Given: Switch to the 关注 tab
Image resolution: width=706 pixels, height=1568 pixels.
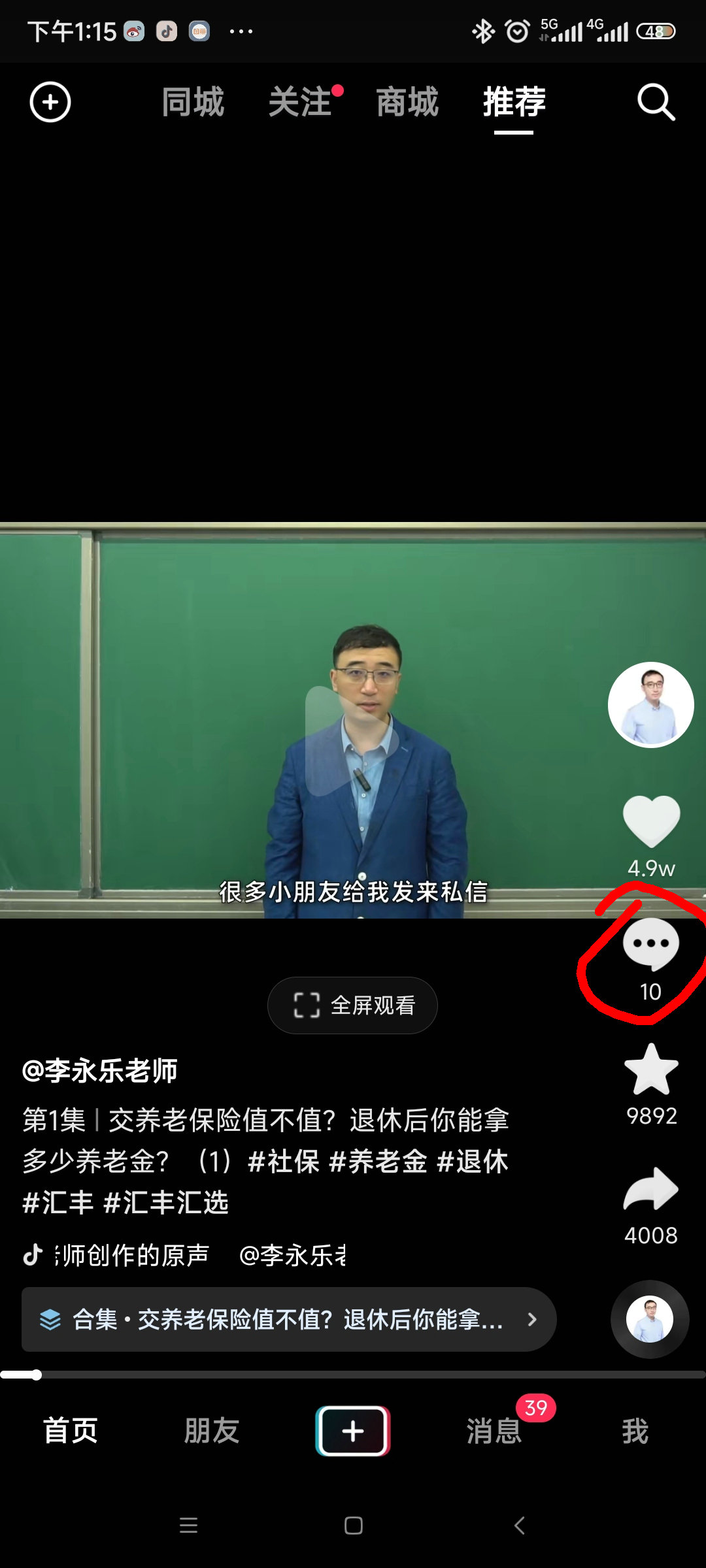Looking at the screenshot, I should click(300, 103).
